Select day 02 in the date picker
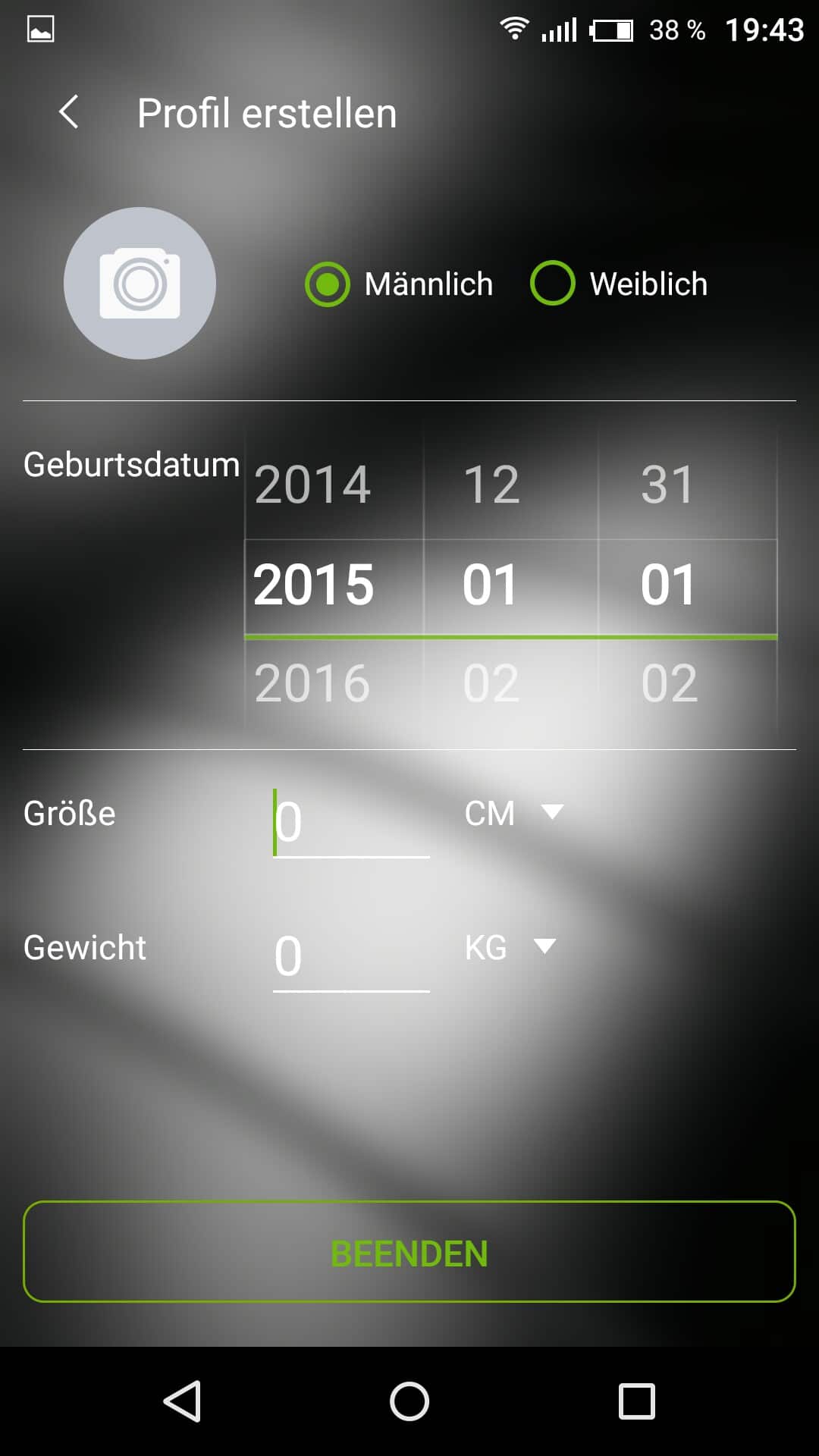 (668, 683)
